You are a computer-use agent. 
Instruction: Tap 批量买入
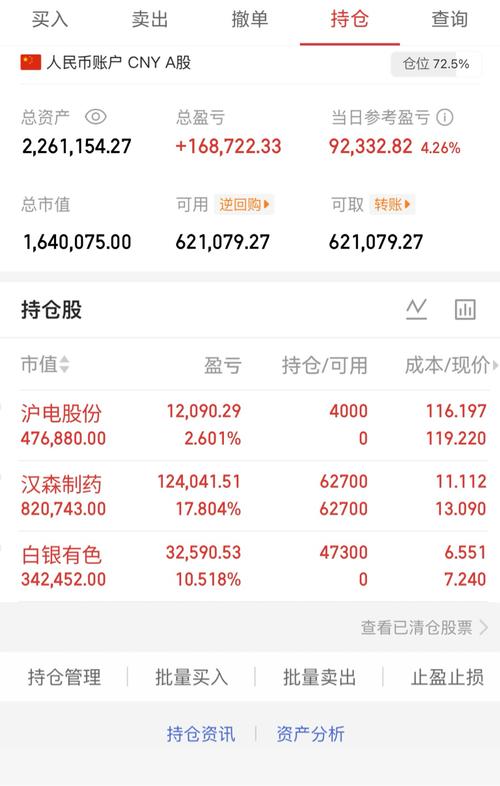(x=192, y=677)
